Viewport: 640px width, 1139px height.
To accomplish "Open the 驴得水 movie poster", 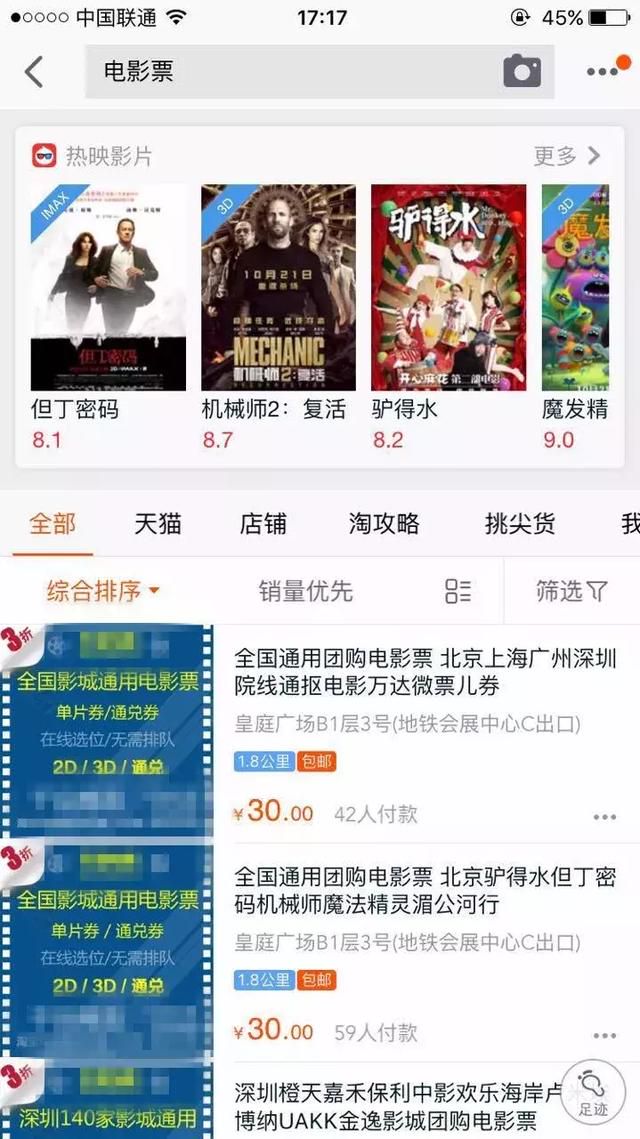I will coord(448,287).
